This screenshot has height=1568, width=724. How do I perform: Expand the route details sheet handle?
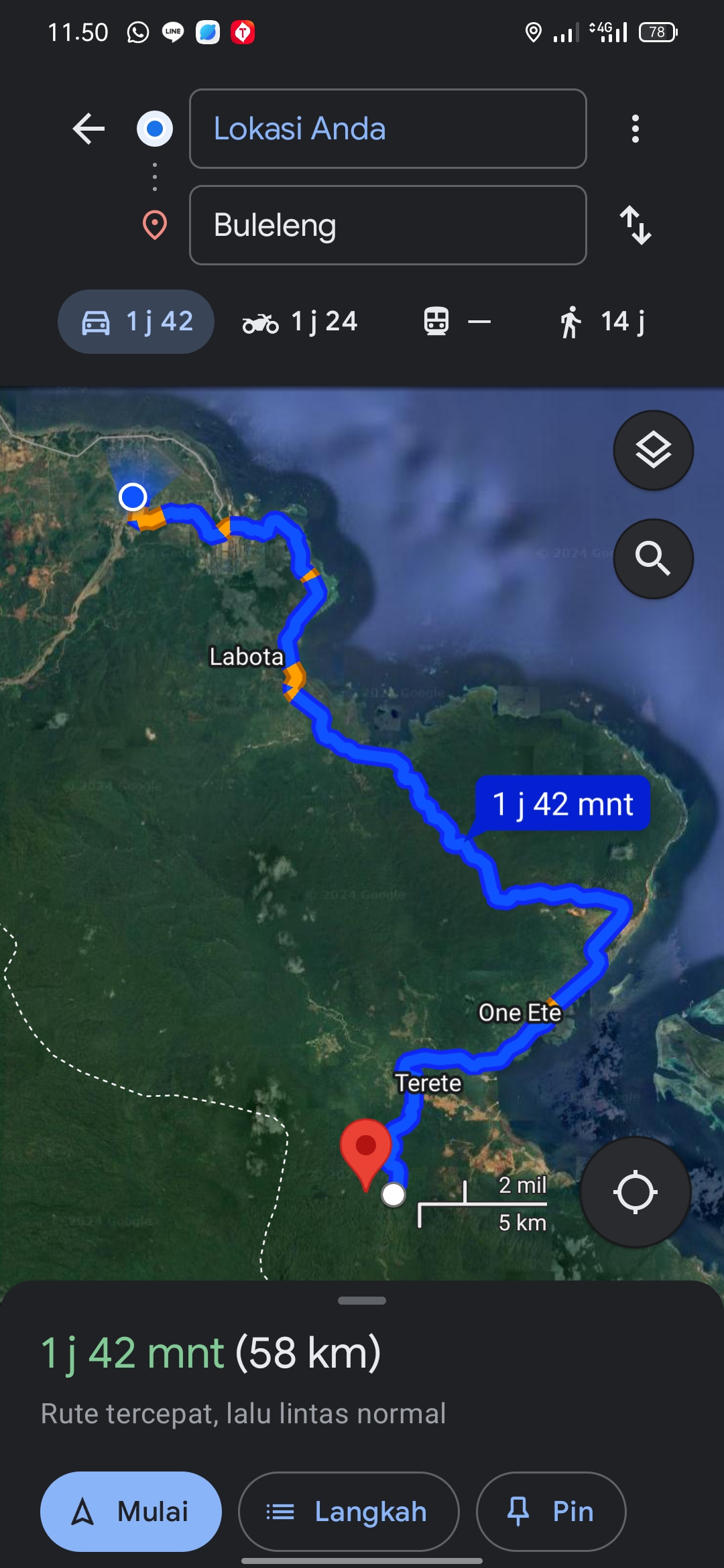coord(362,1301)
